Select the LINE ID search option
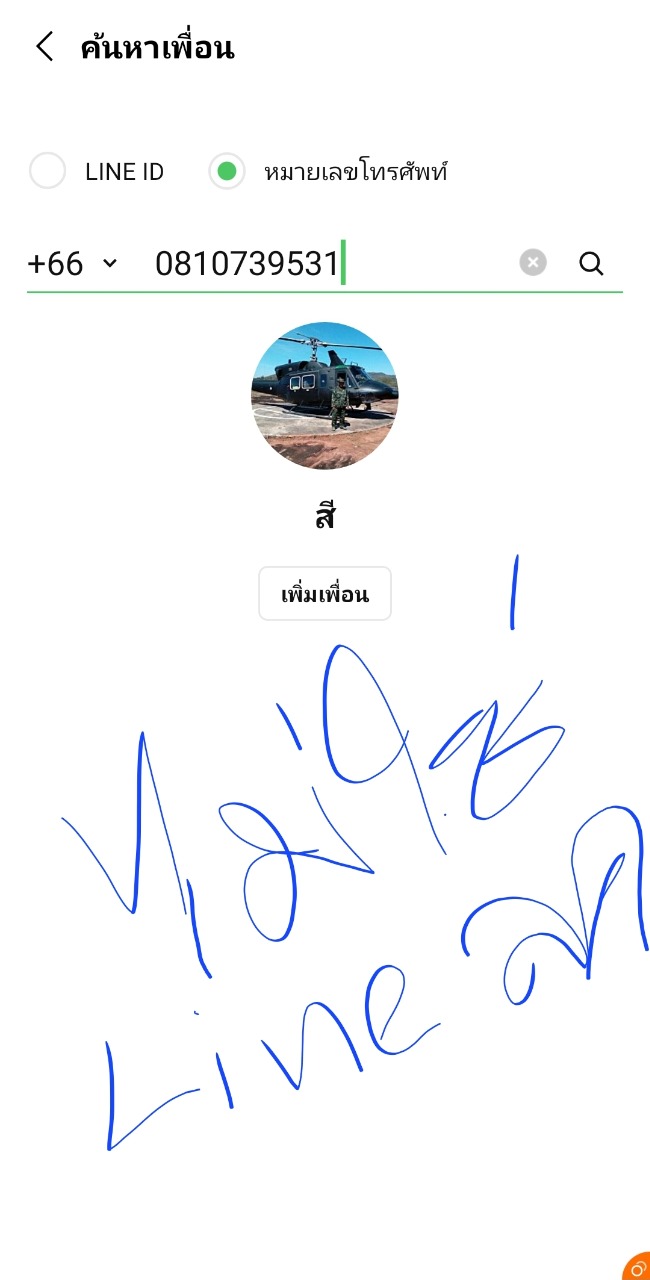Viewport: 650px width, 1280px height. point(48,172)
